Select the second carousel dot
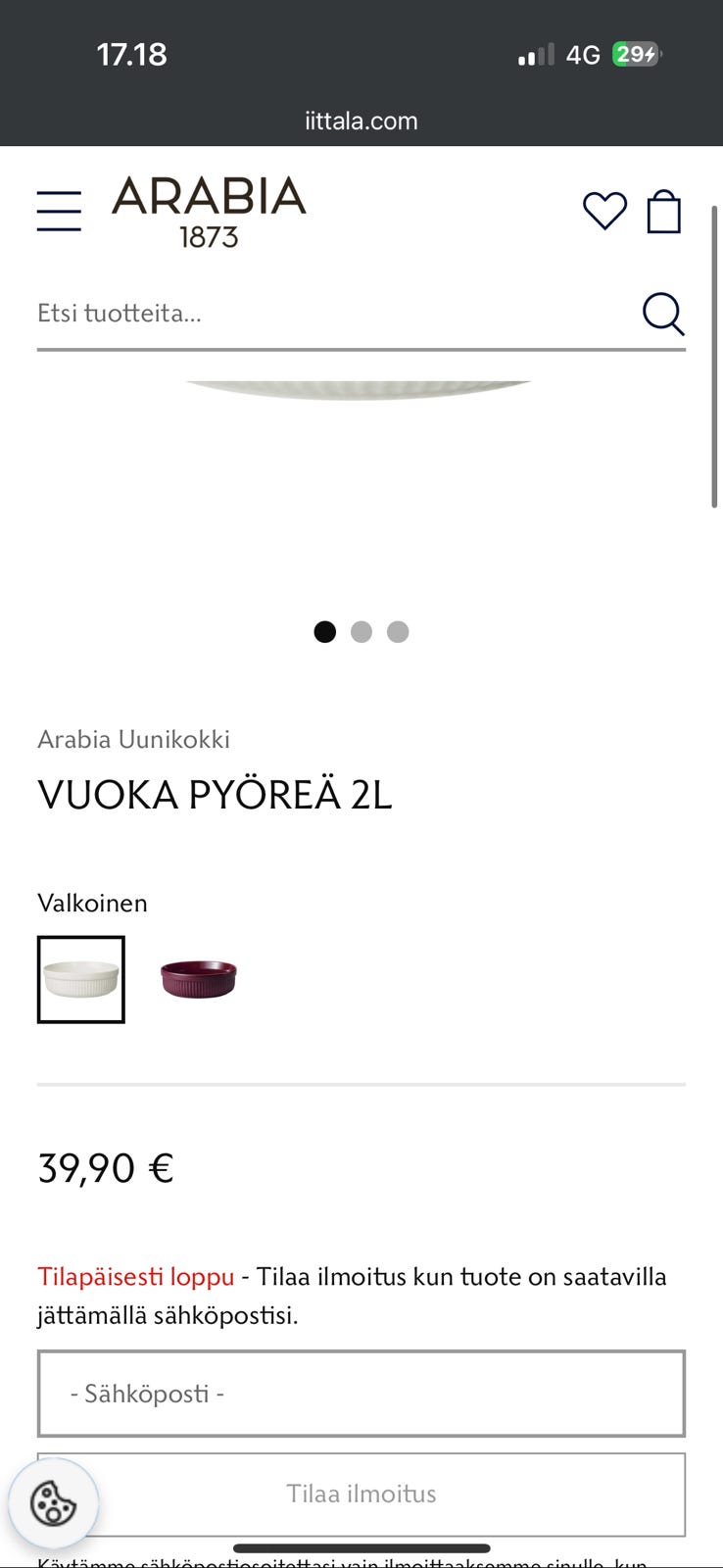The image size is (723, 1568). [x=361, y=632]
